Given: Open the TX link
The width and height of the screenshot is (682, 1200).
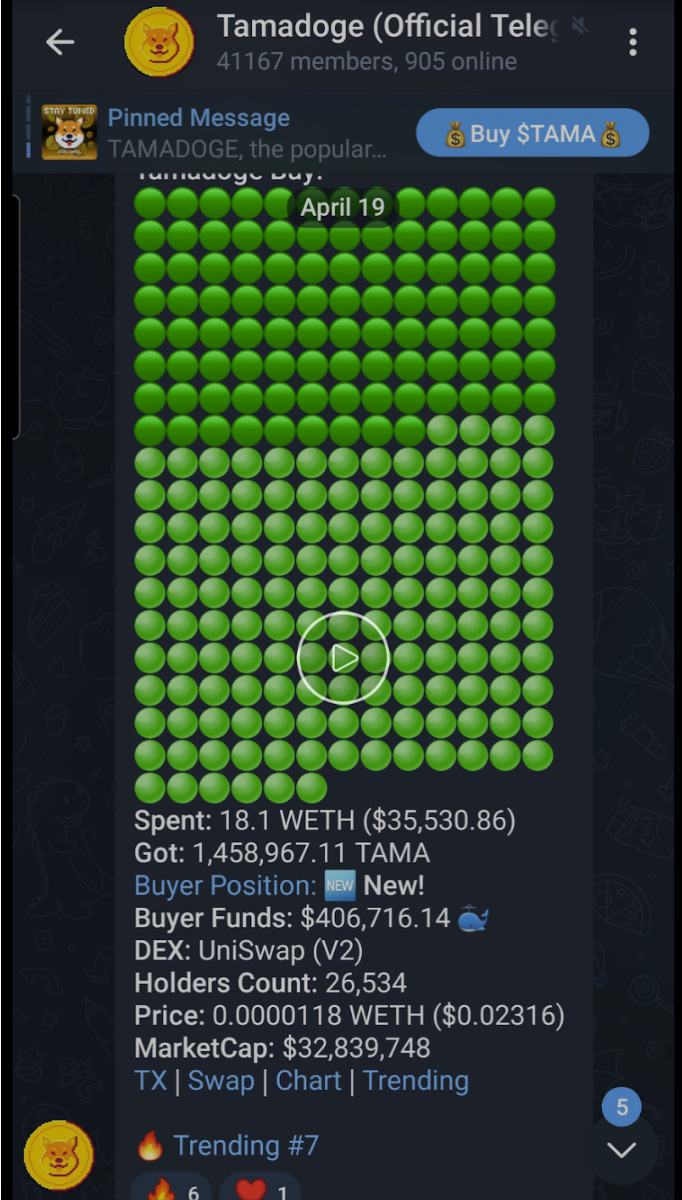Looking at the screenshot, I should click(x=151, y=1081).
